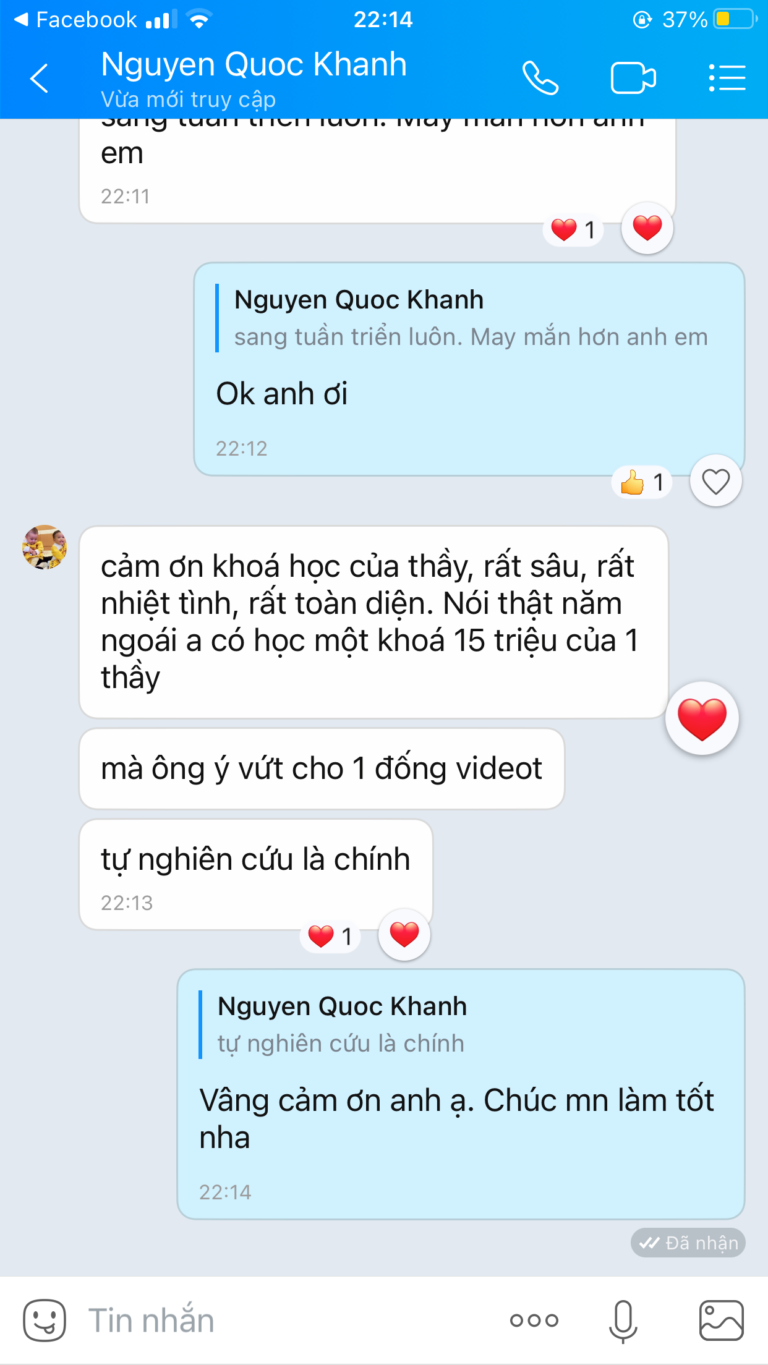This screenshot has height=1365, width=768.
Task: Open the sender's avatar in the chat
Action: point(45,547)
